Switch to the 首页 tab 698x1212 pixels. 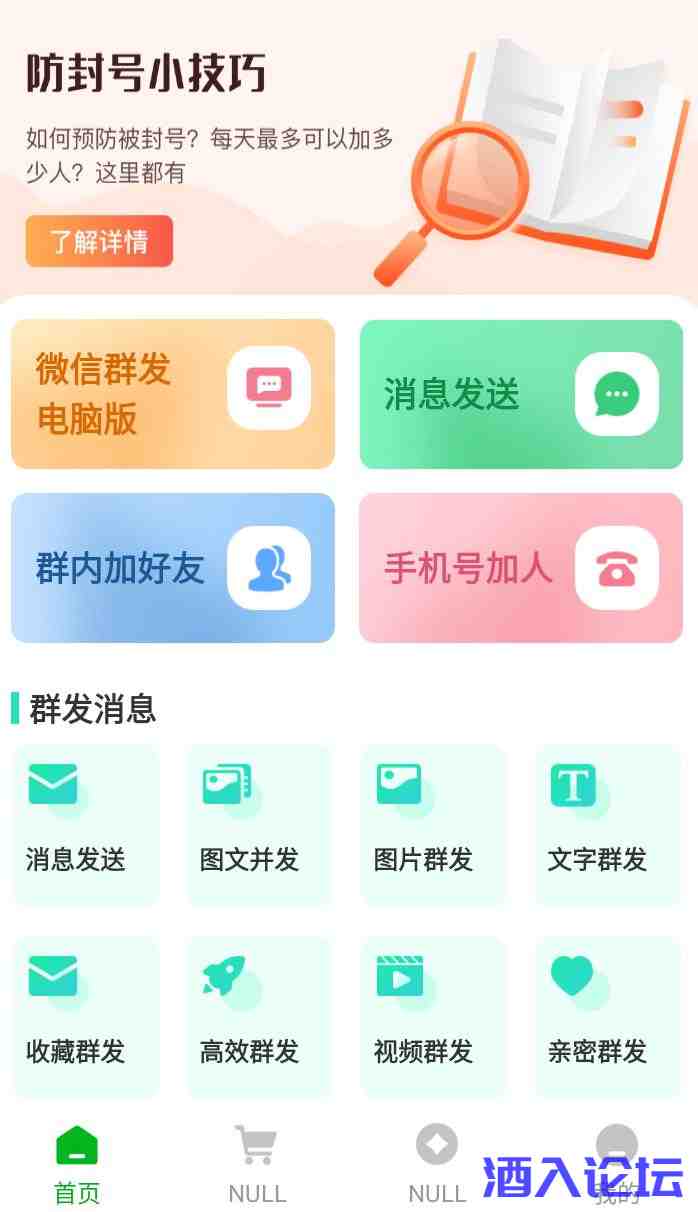pos(77,1165)
